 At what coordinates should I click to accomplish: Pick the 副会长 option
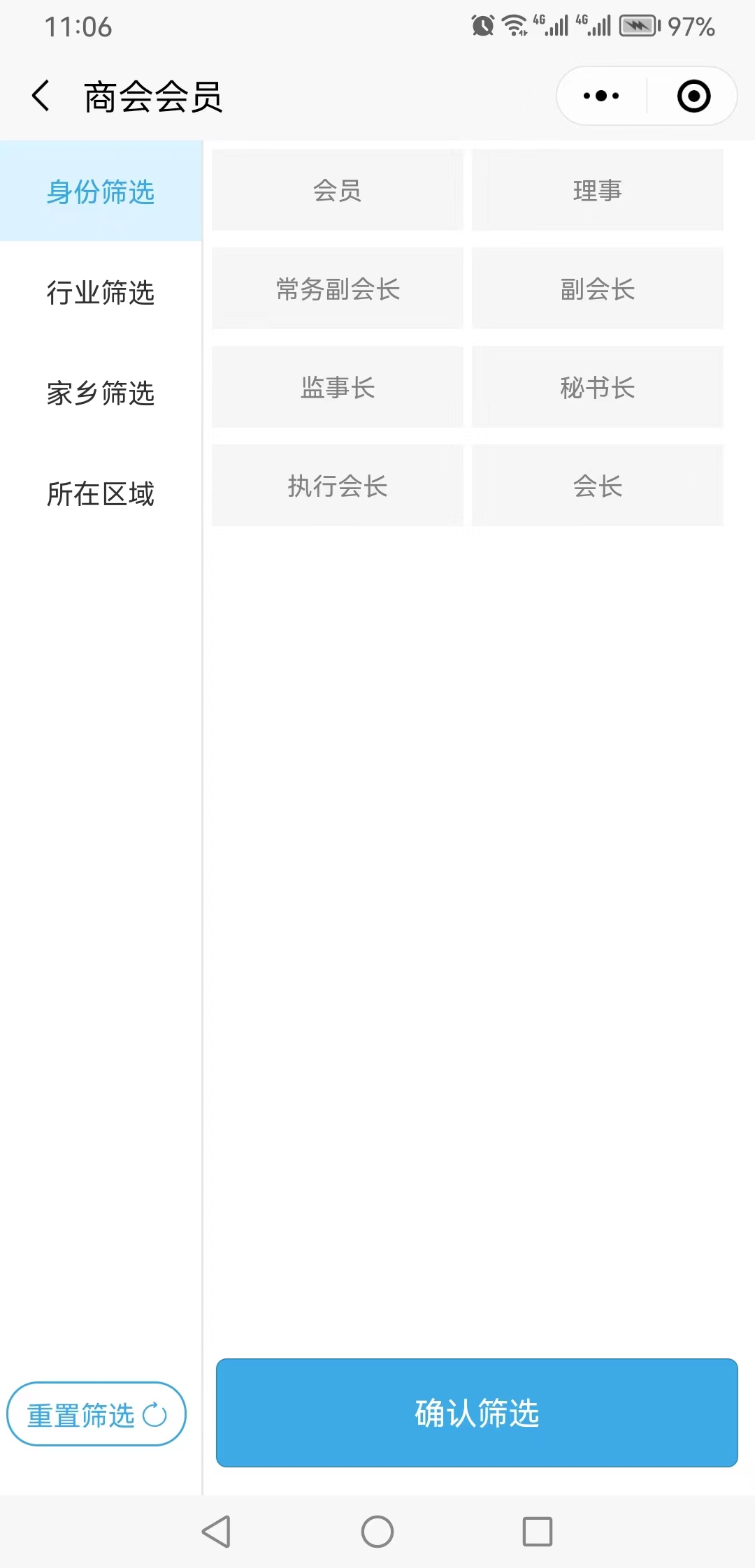tap(597, 289)
